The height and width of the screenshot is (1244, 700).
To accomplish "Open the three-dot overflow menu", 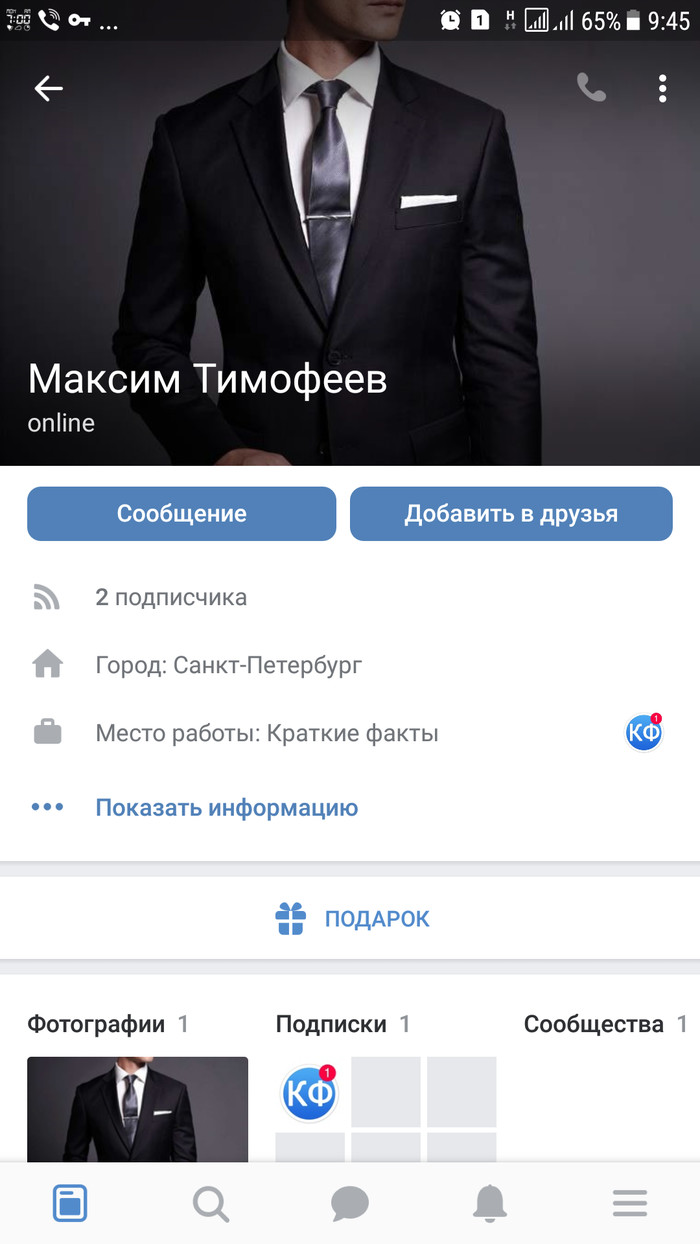I will pos(662,89).
